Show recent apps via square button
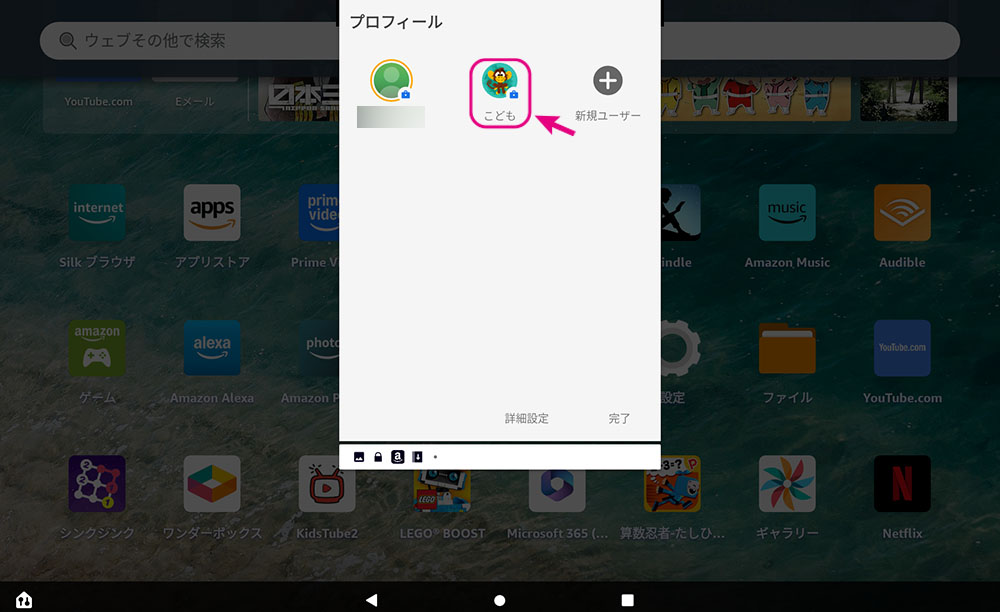 tap(628, 600)
